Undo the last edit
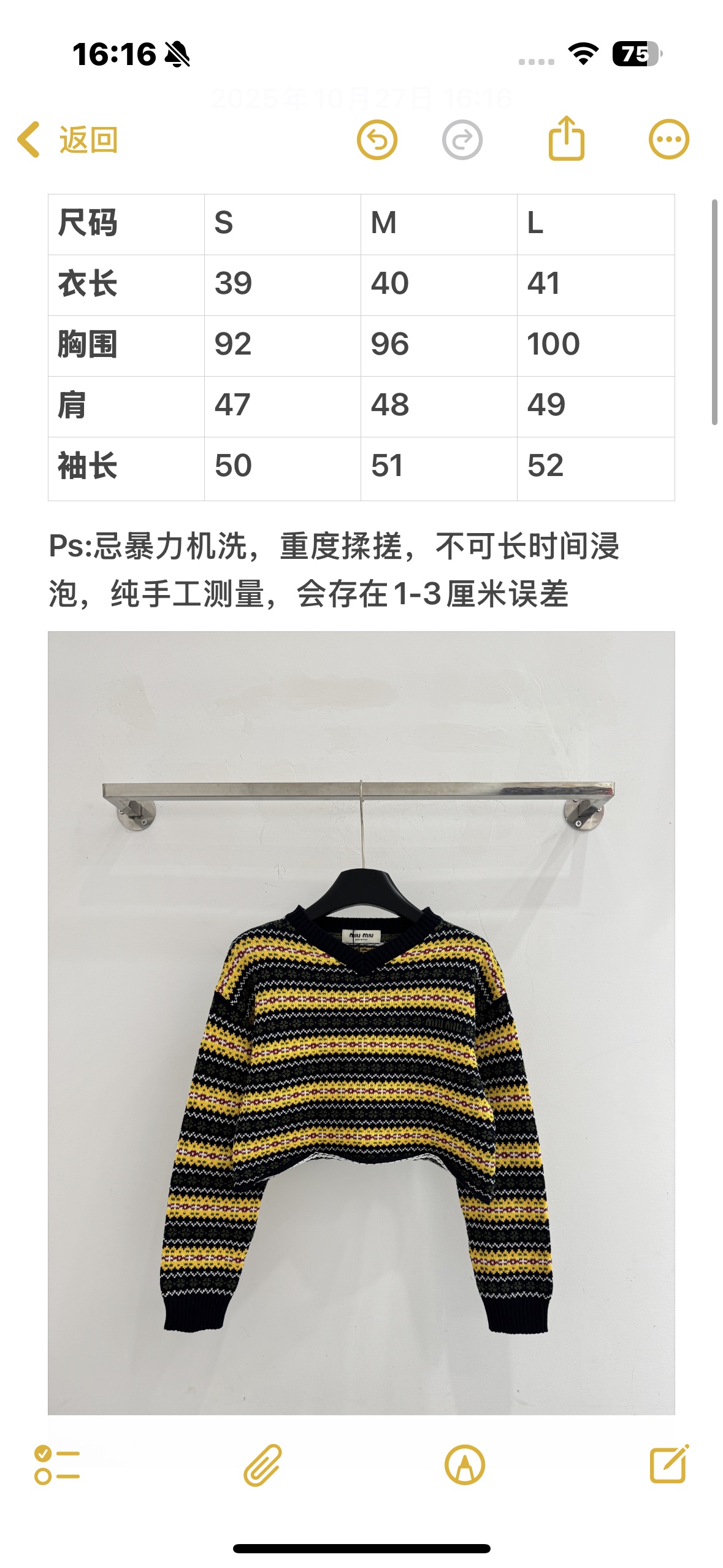The width and height of the screenshot is (723, 1568). pyautogui.click(x=377, y=140)
